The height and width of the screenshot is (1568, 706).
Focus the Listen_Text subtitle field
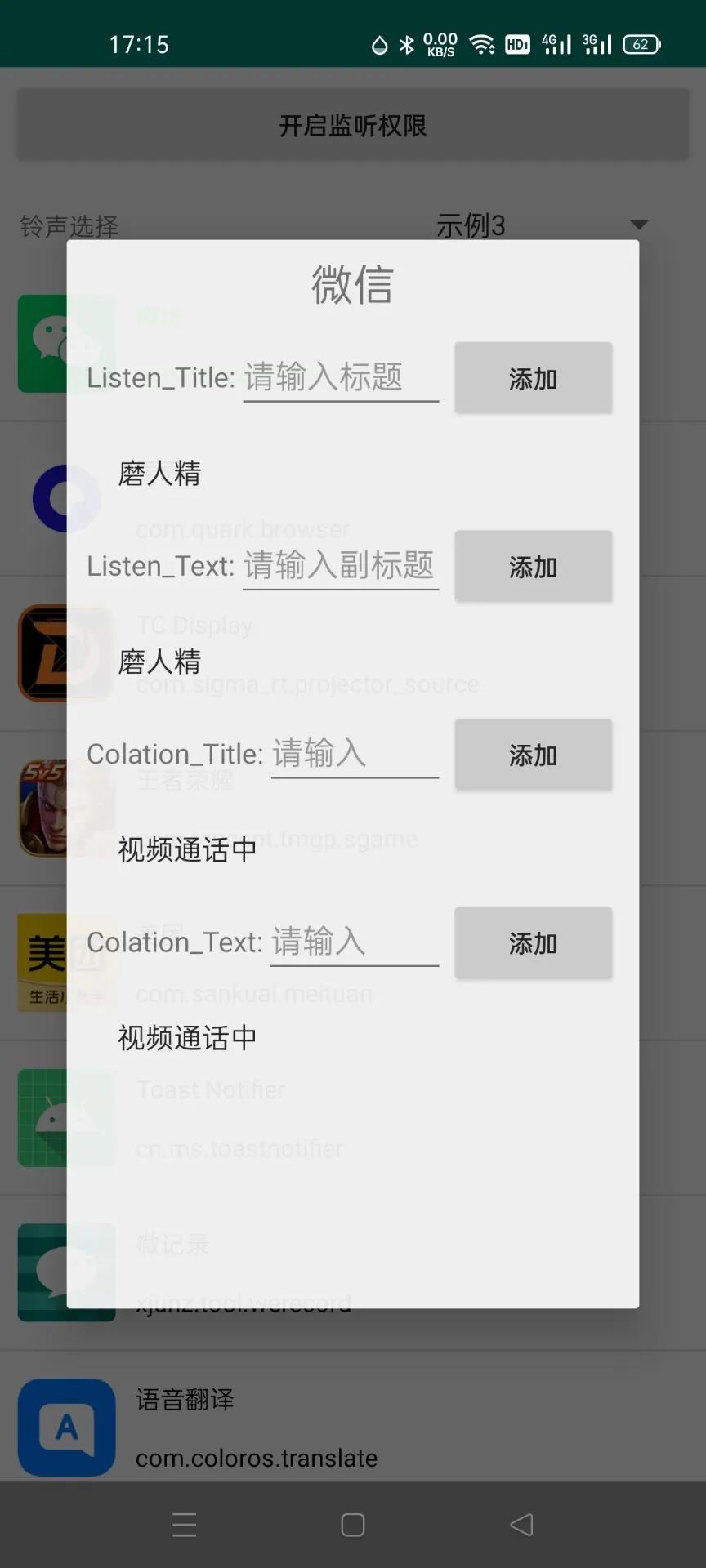(341, 566)
